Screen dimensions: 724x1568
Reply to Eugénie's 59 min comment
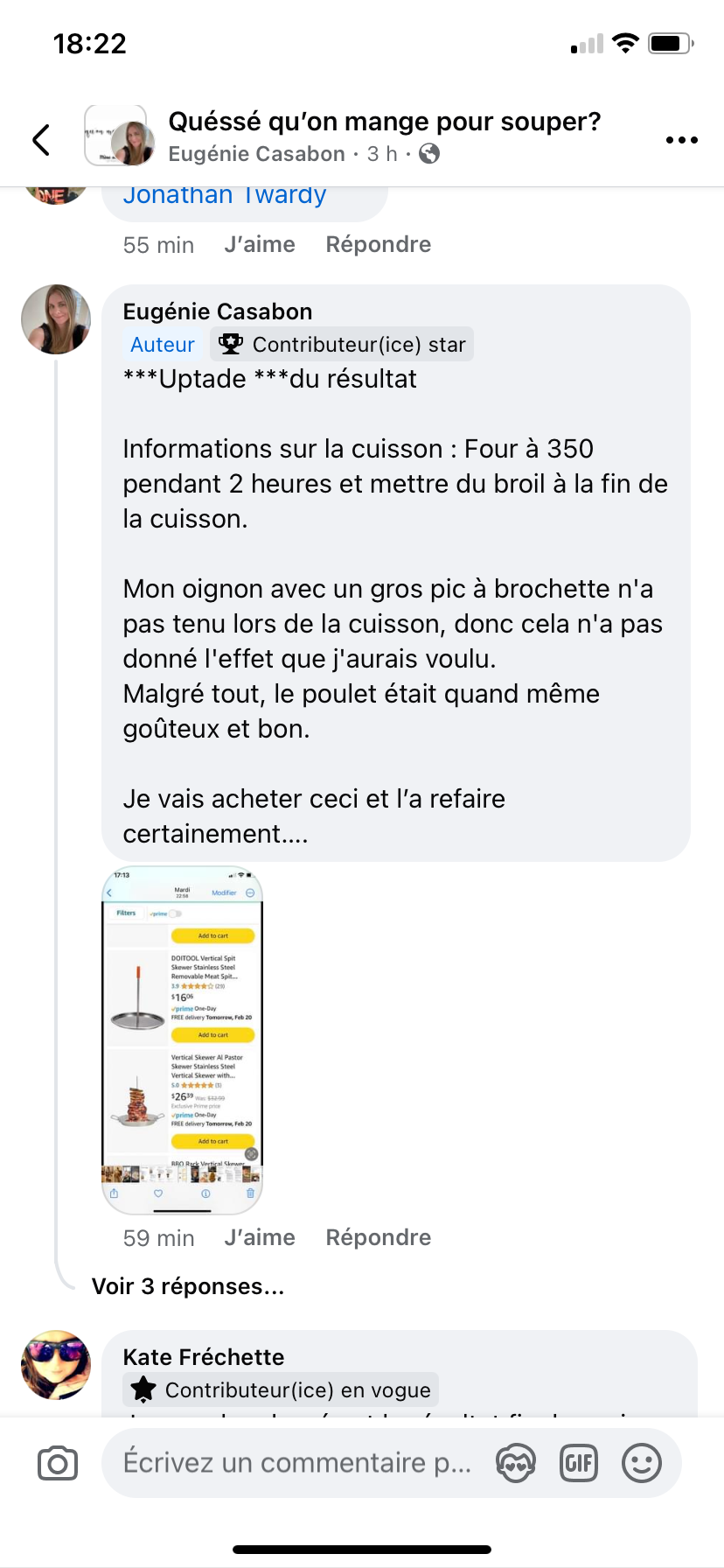click(379, 1237)
